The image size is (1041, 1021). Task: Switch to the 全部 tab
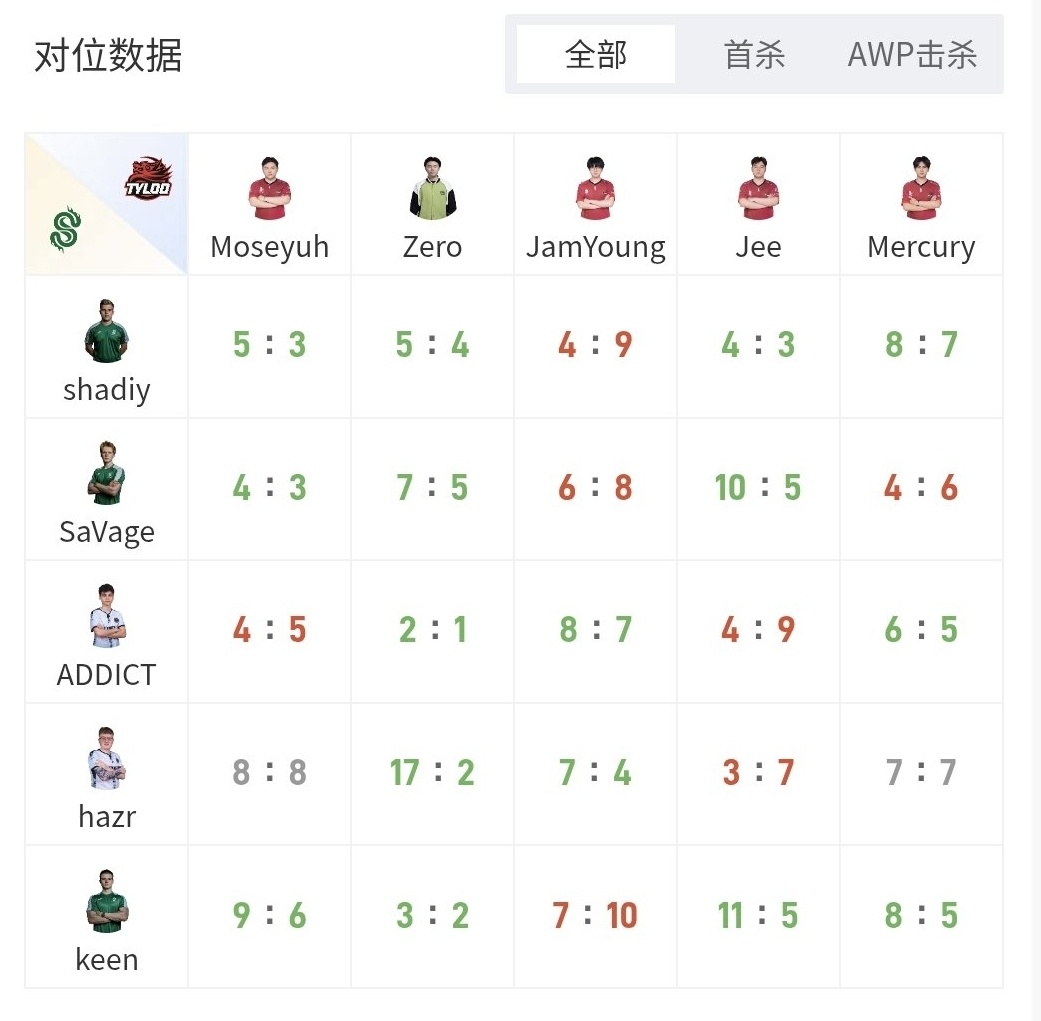coord(596,54)
